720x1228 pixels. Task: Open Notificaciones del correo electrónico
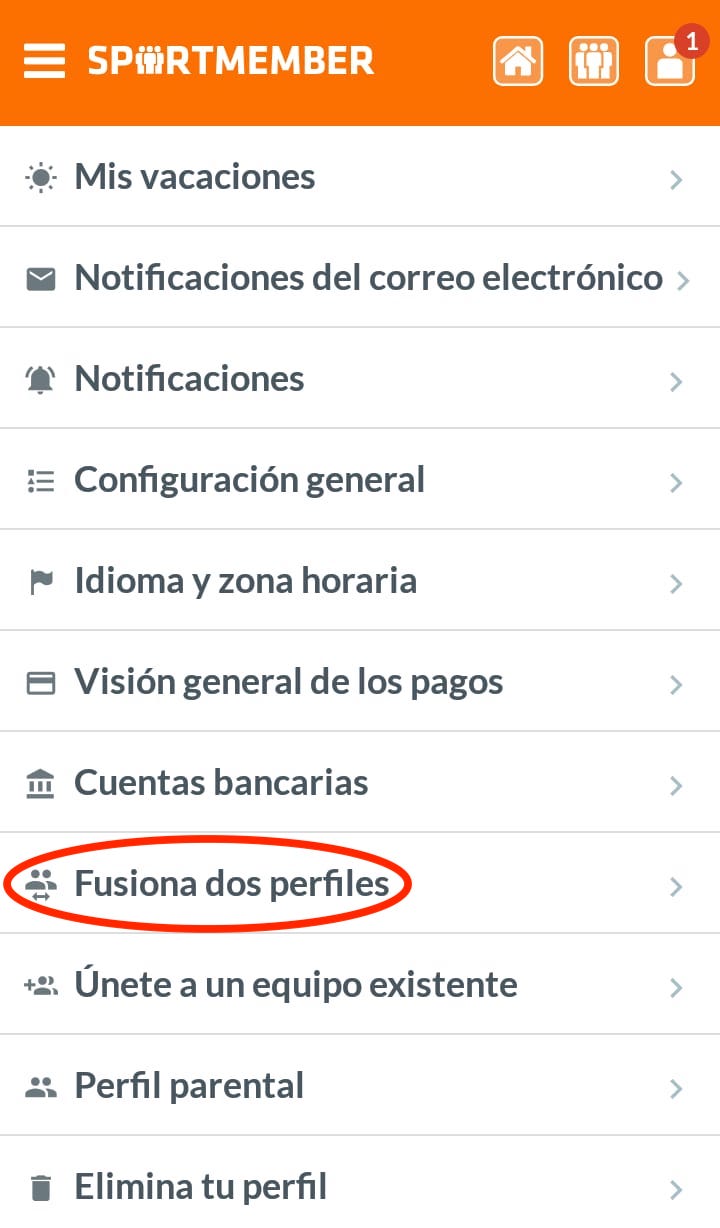pyautogui.click(x=360, y=278)
